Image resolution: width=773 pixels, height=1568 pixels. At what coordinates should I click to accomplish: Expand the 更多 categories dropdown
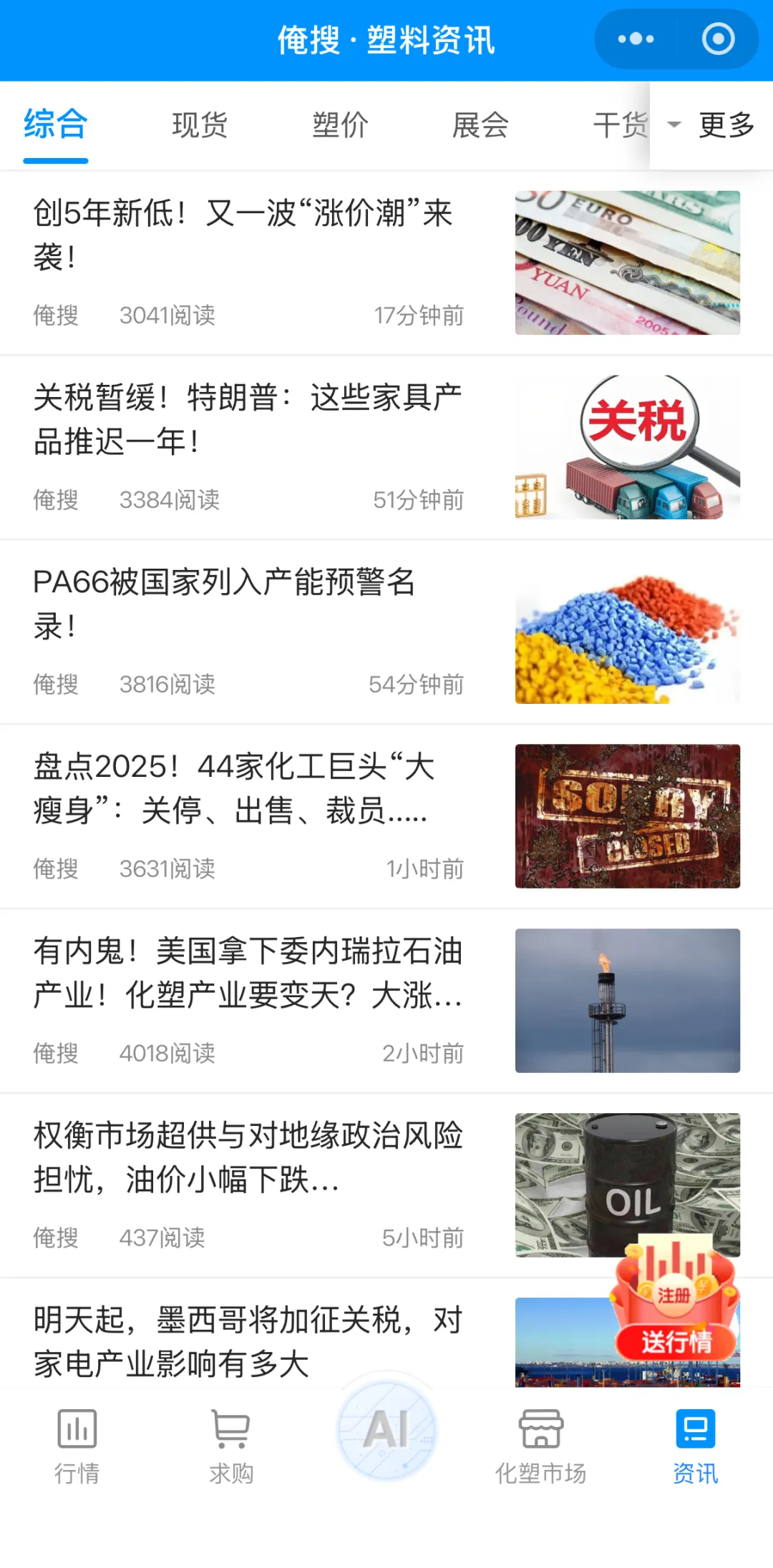[713, 125]
